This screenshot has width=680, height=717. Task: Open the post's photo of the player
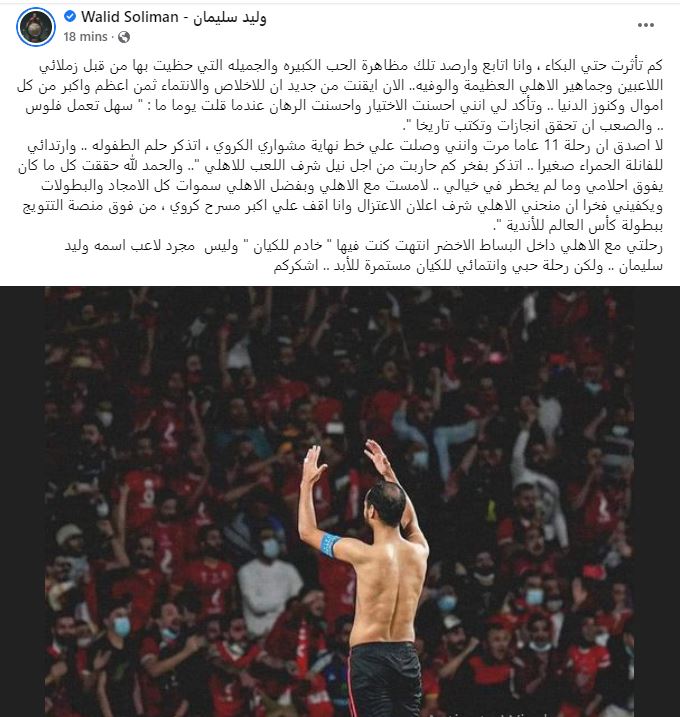(x=340, y=500)
